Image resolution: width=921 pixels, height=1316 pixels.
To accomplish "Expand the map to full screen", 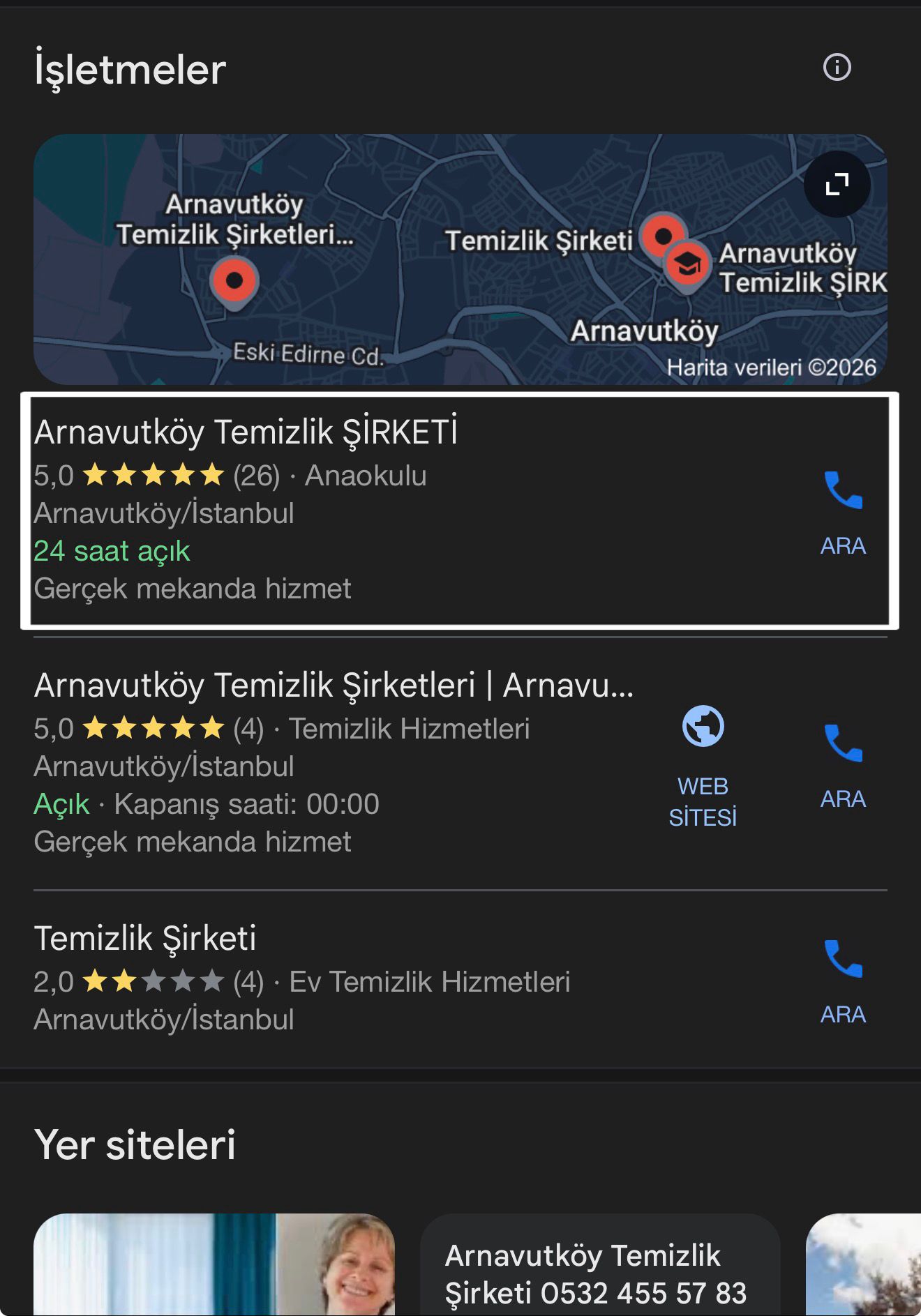I will 837,185.
